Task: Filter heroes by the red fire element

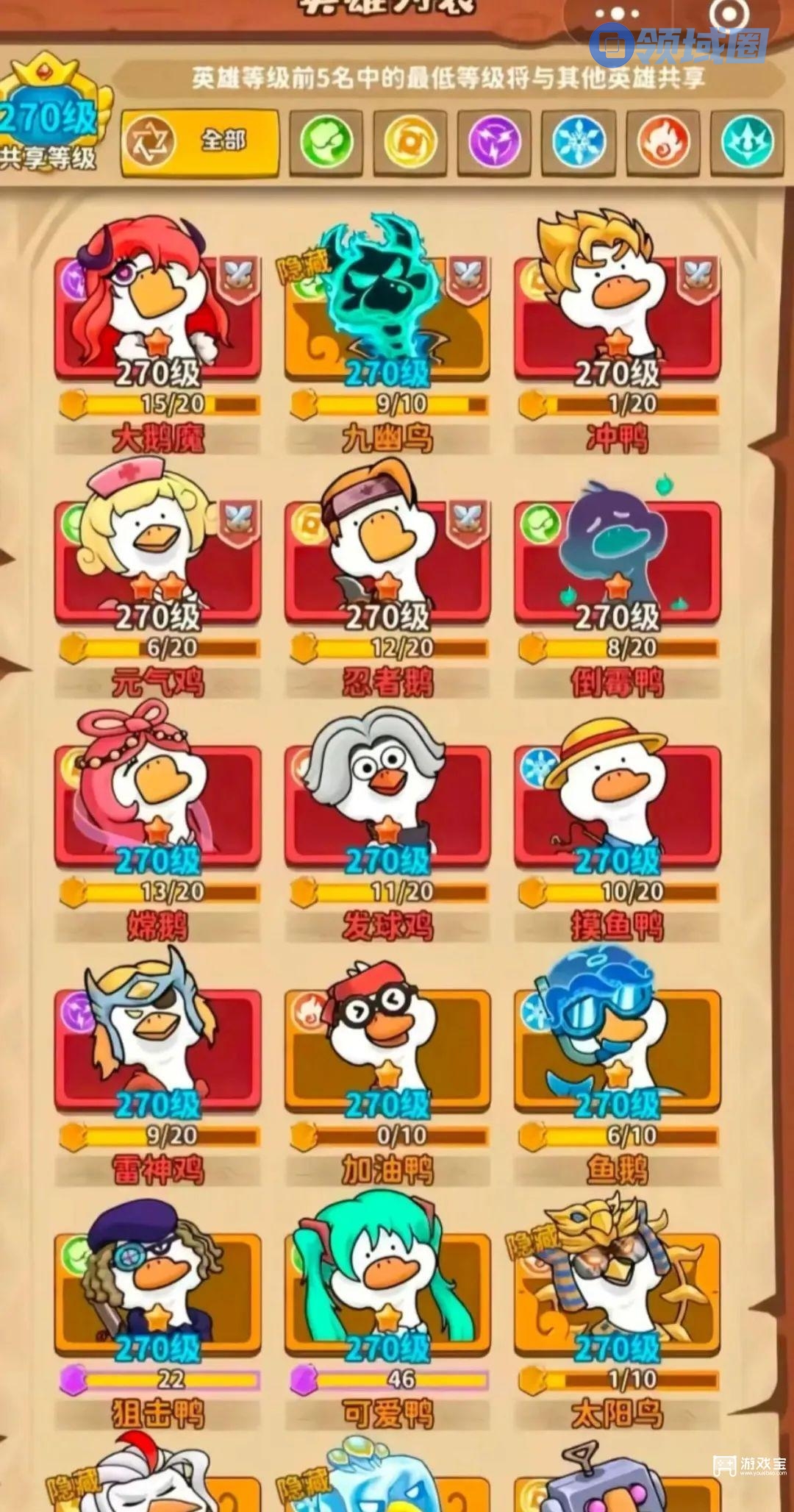Action: point(662,142)
